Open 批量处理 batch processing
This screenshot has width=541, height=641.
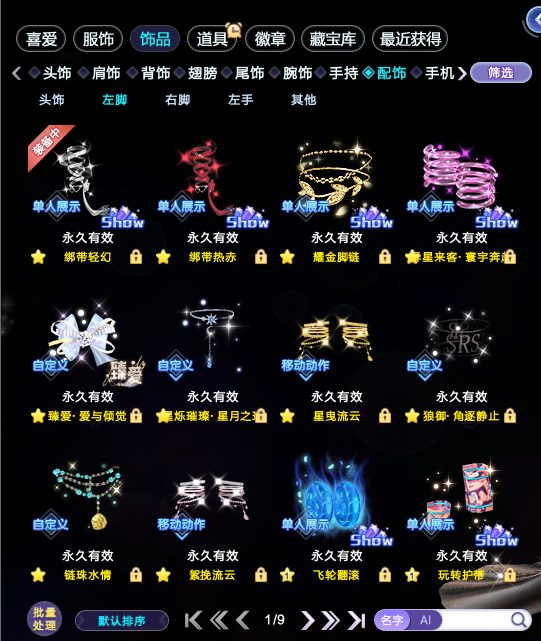pos(44,619)
